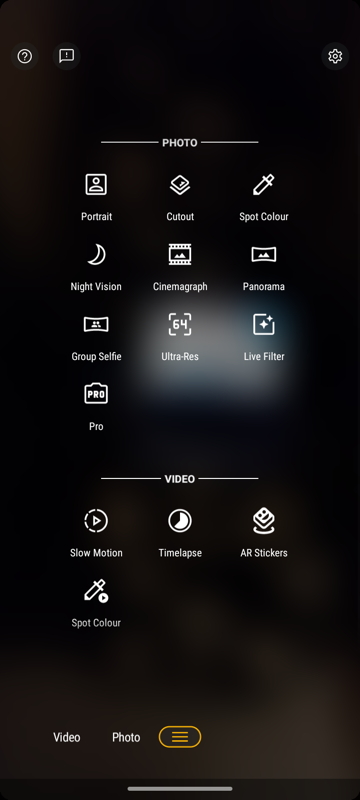Switch to Night Vision mode
This screenshot has height=800, width=360.
tap(96, 267)
